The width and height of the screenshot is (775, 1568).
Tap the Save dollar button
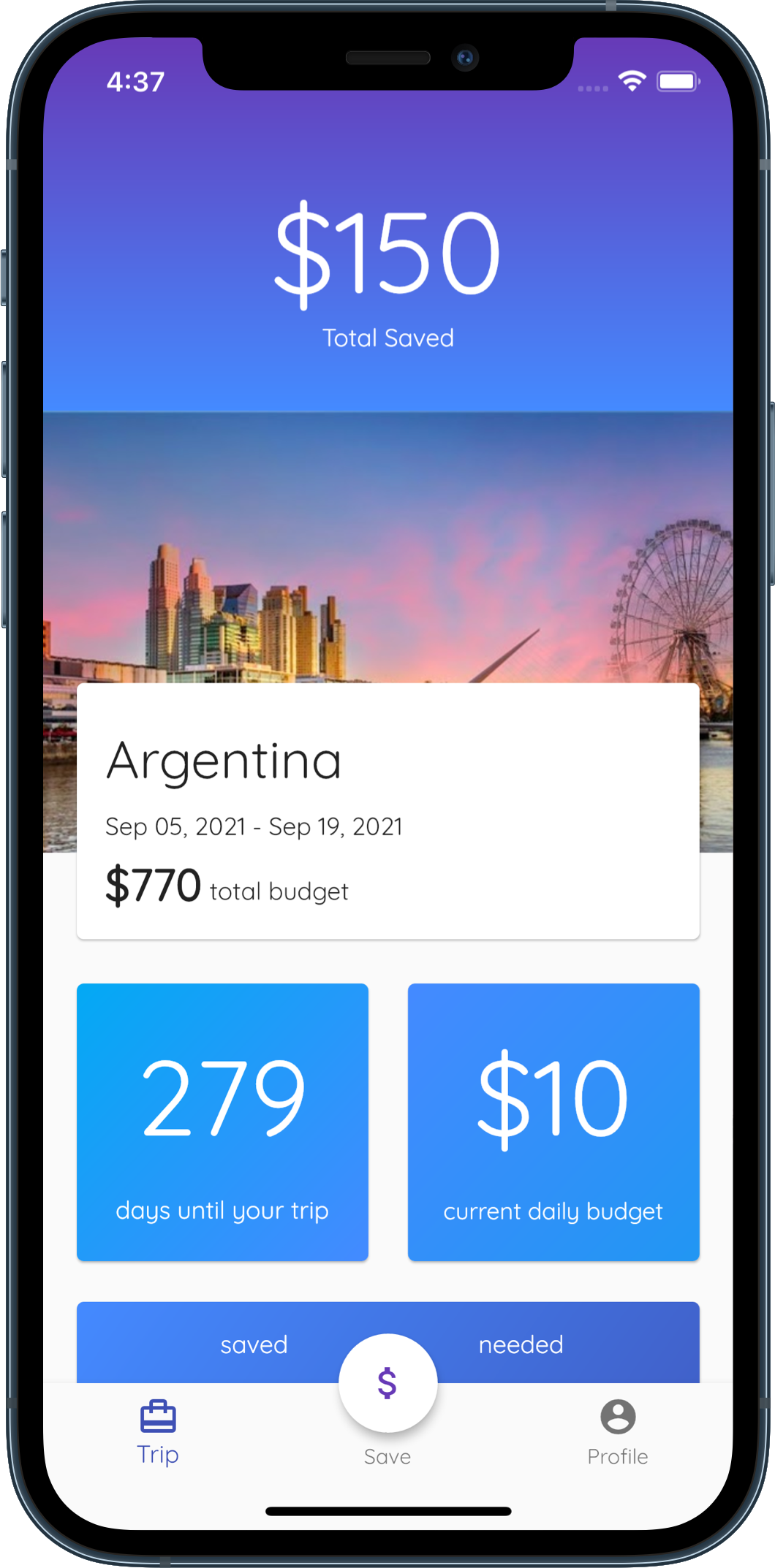tap(387, 1383)
